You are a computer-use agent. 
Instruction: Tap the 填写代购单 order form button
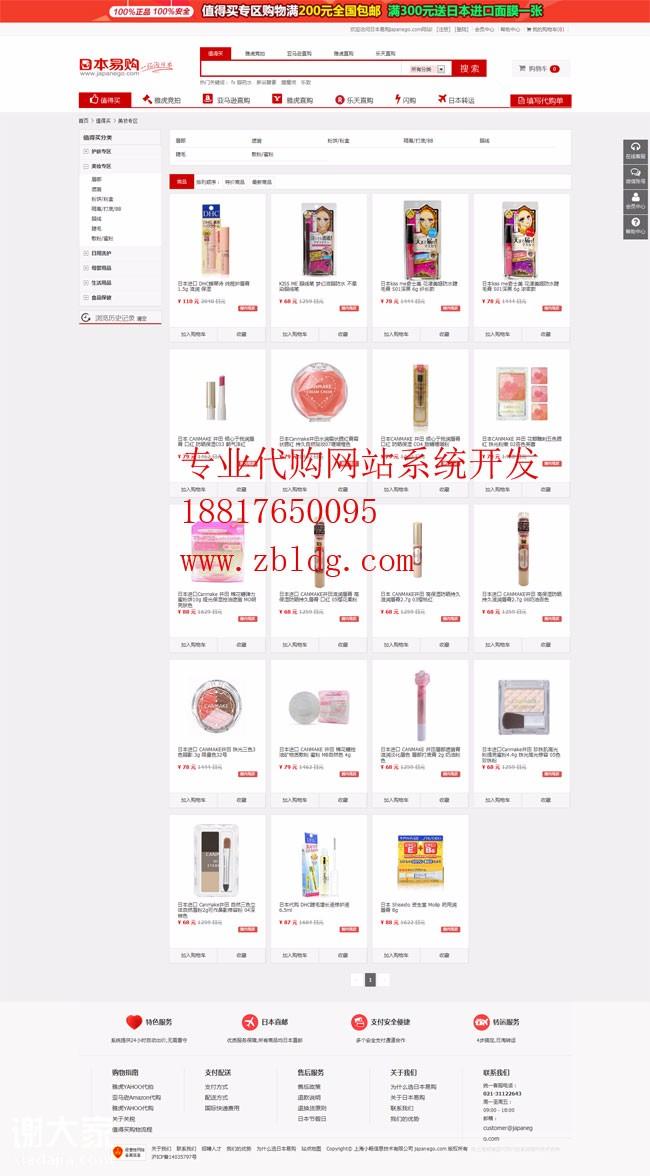tap(541, 100)
